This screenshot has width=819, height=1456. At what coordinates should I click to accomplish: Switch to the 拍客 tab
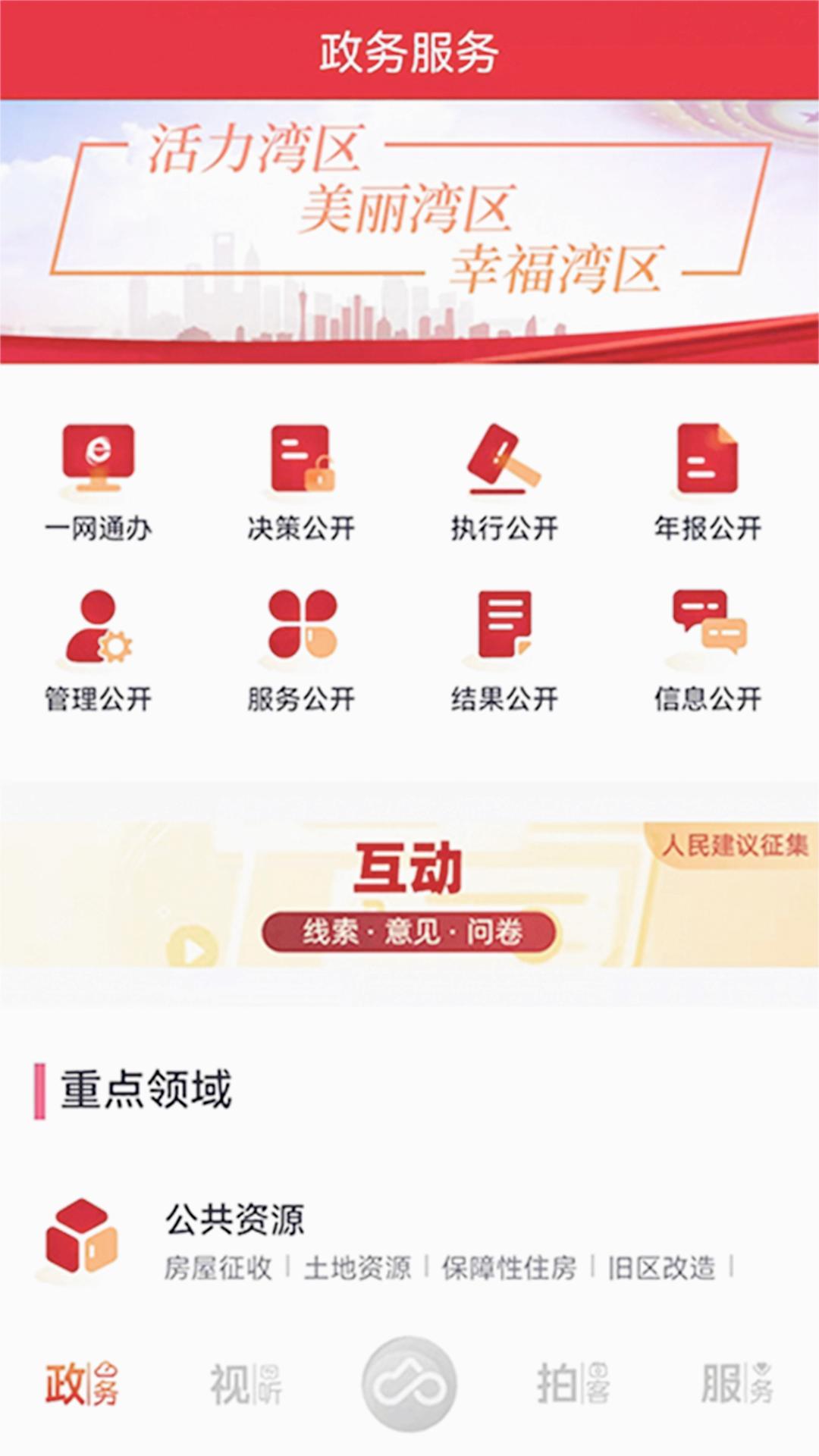[573, 1383]
